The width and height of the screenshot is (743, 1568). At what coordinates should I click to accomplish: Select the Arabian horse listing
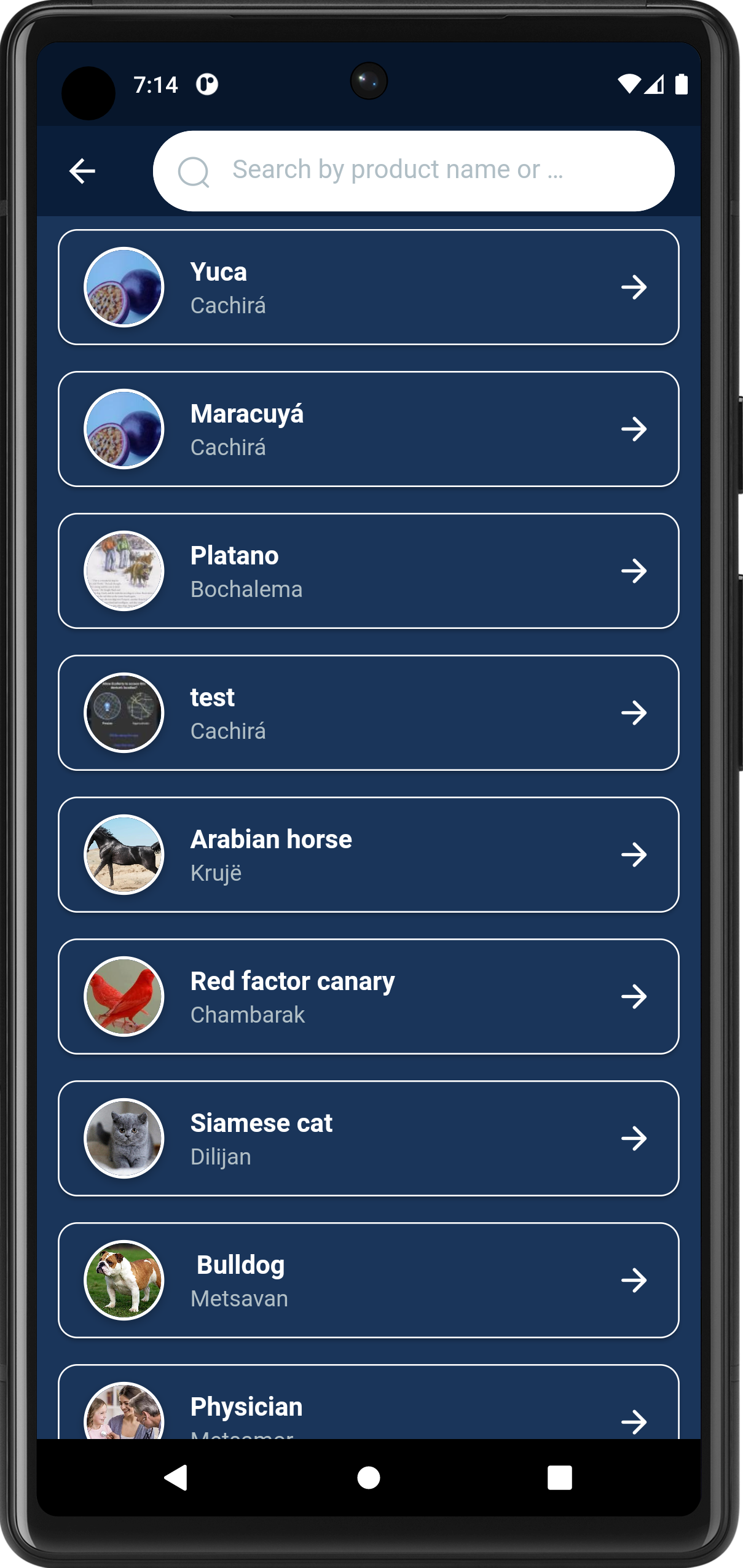click(368, 855)
